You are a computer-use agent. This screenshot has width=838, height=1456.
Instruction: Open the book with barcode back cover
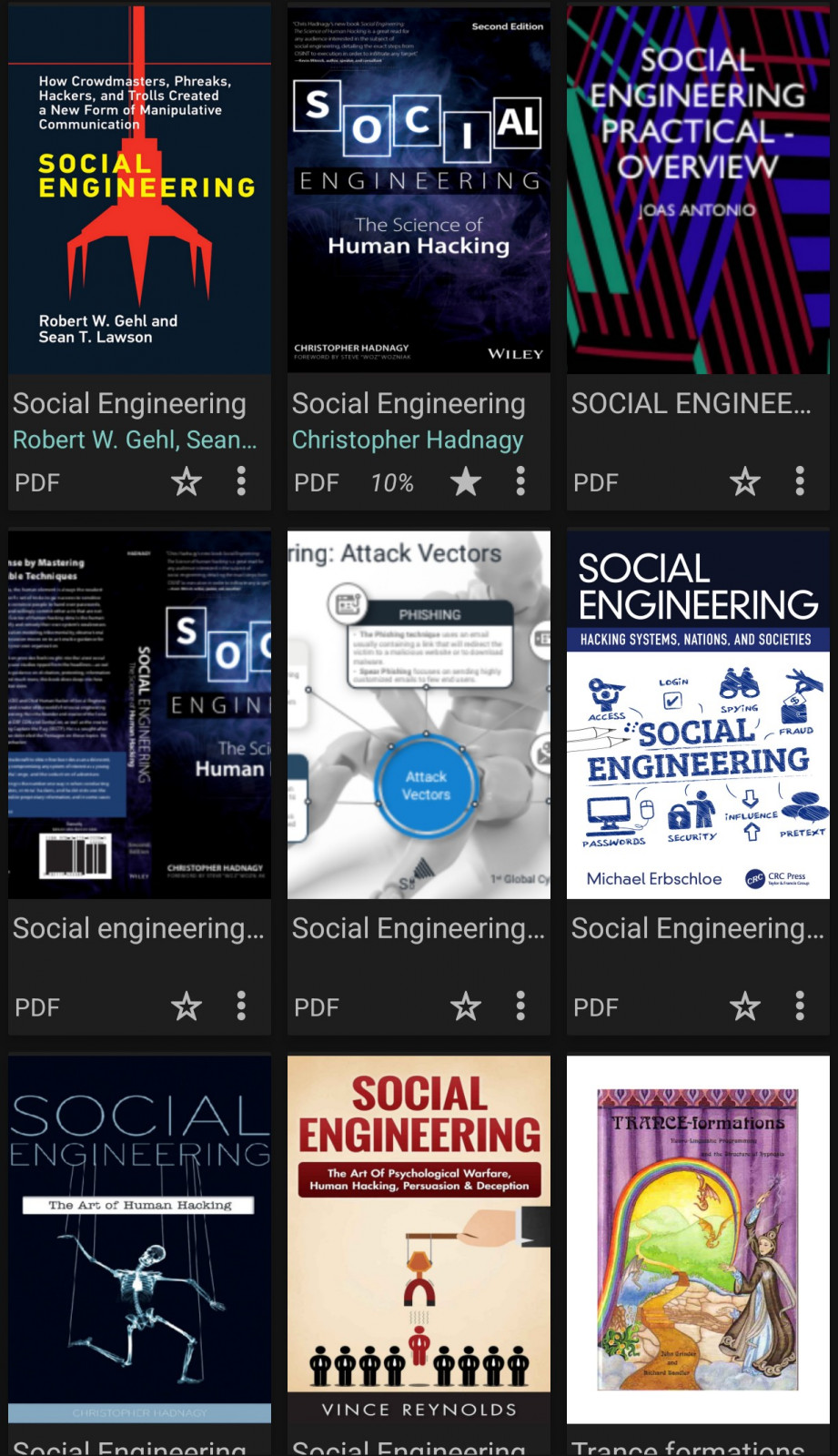(139, 714)
